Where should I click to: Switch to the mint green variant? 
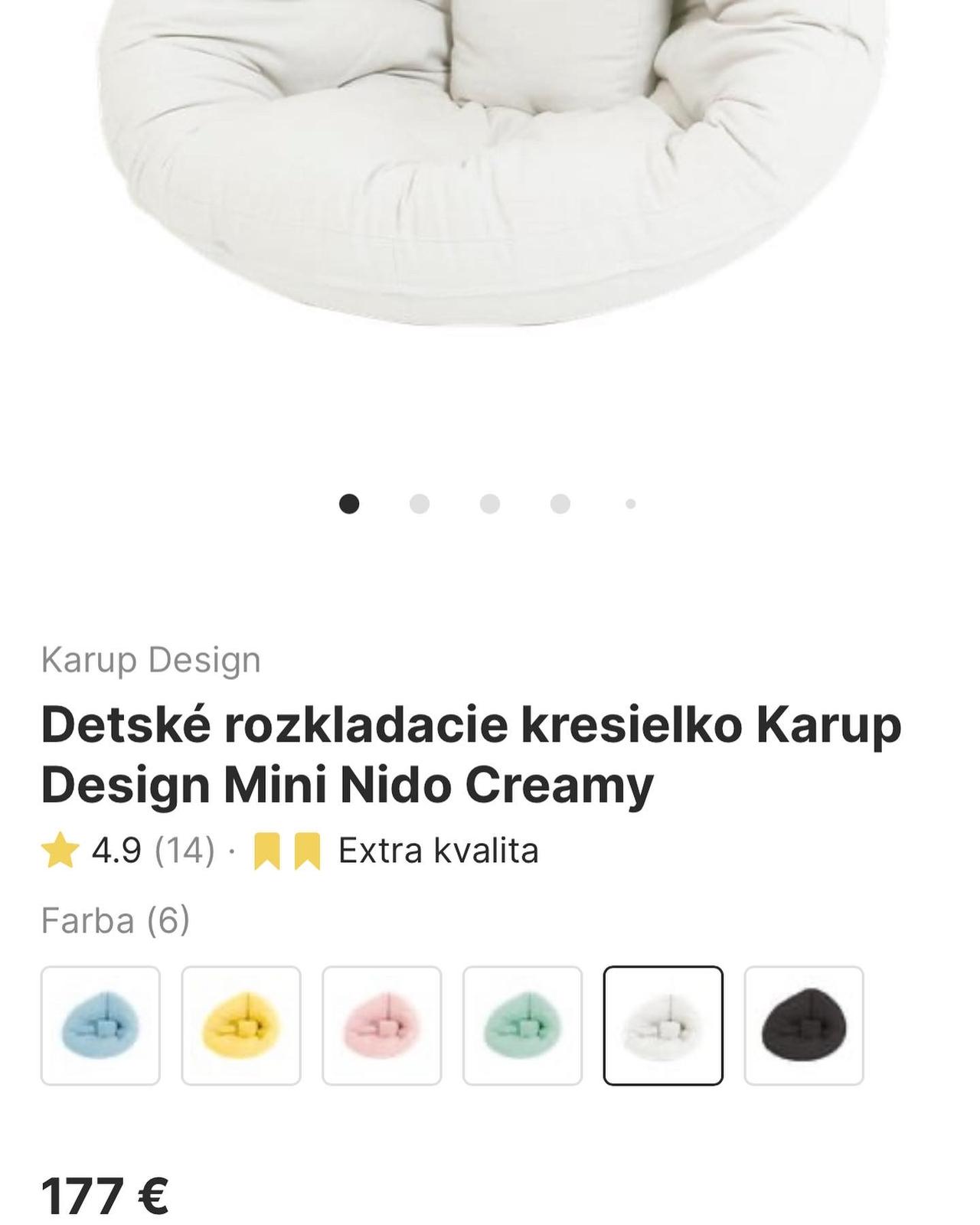click(522, 1025)
